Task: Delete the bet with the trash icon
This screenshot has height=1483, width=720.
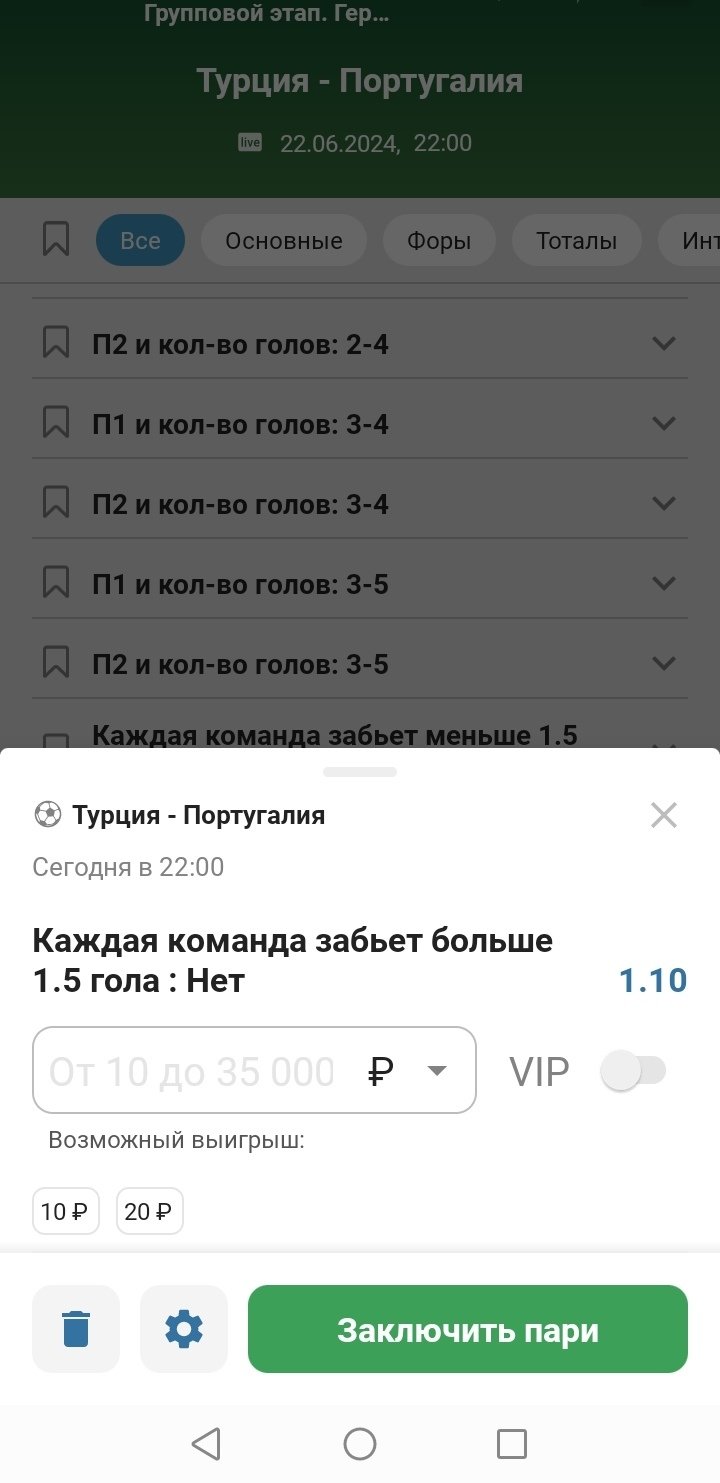Action: click(76, 1329)
